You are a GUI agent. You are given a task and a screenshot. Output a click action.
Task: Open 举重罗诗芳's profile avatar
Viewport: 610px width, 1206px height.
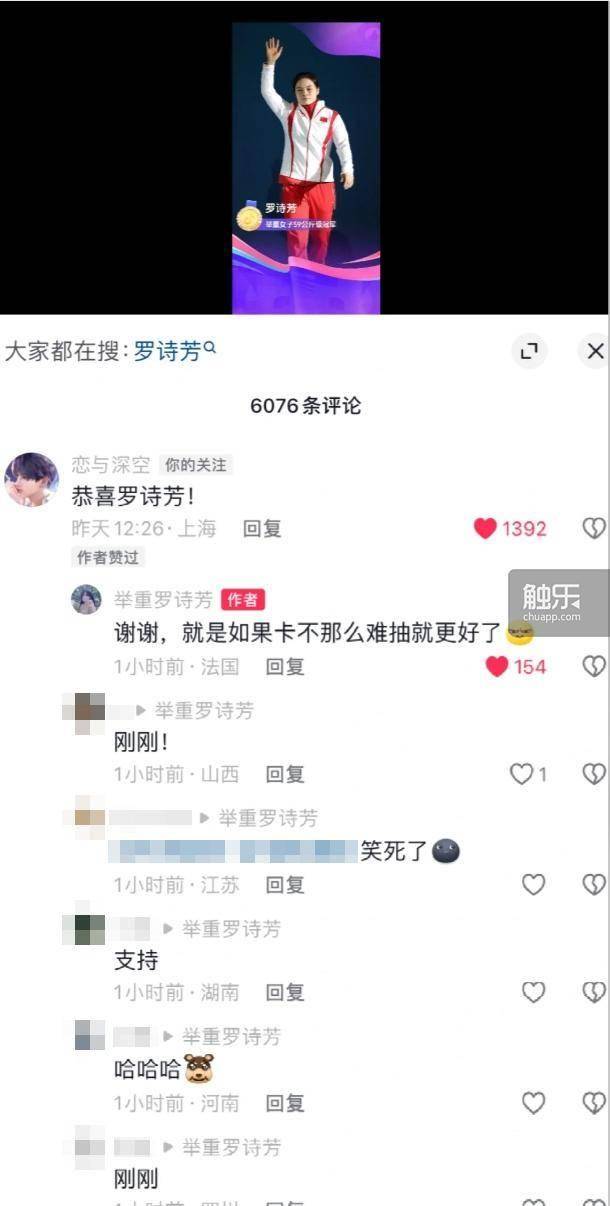pos(86,600)
